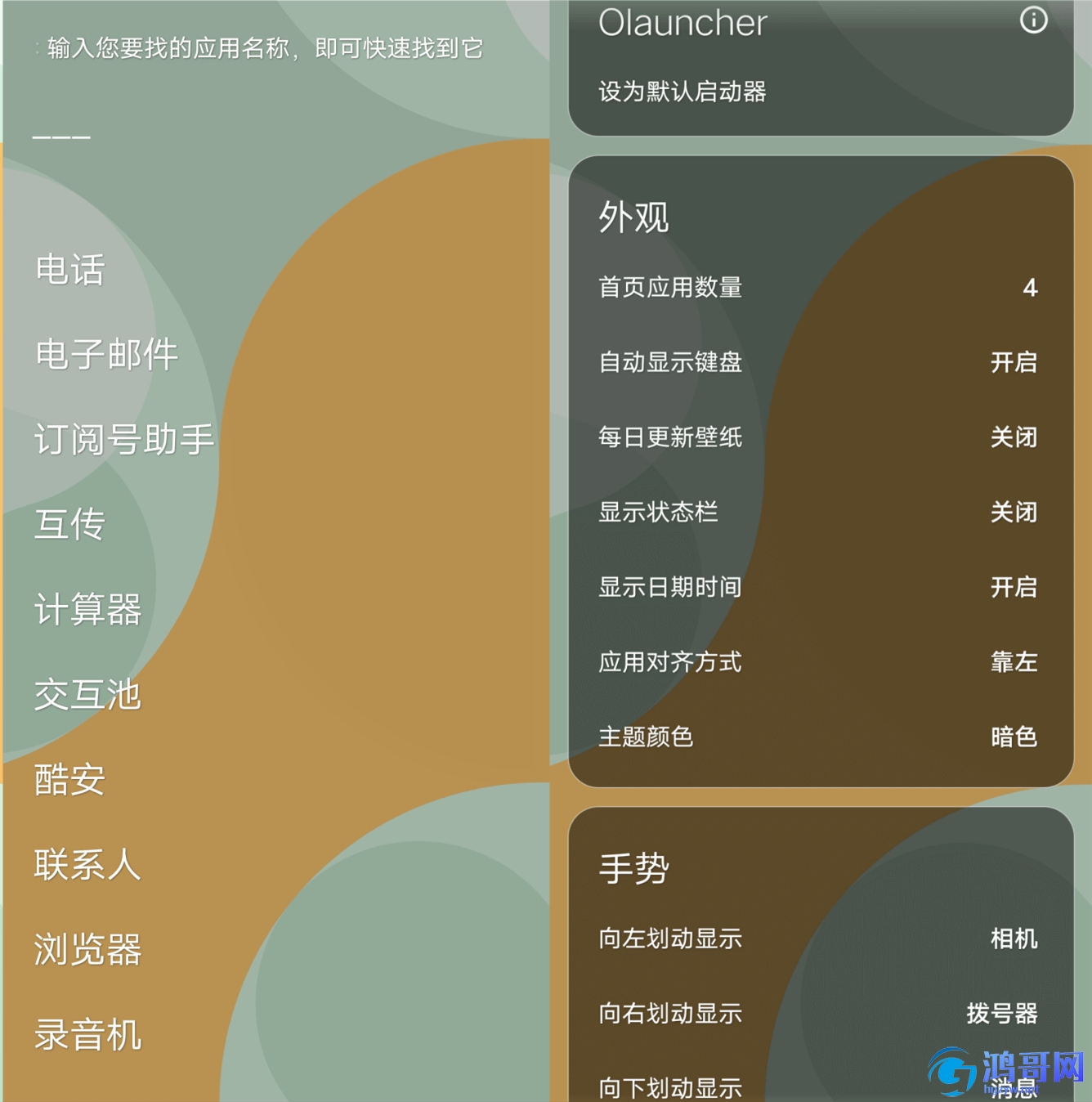Toggle 显示日期时间 setting
Screen dimensions: 1092x1102
[1014, 587]
